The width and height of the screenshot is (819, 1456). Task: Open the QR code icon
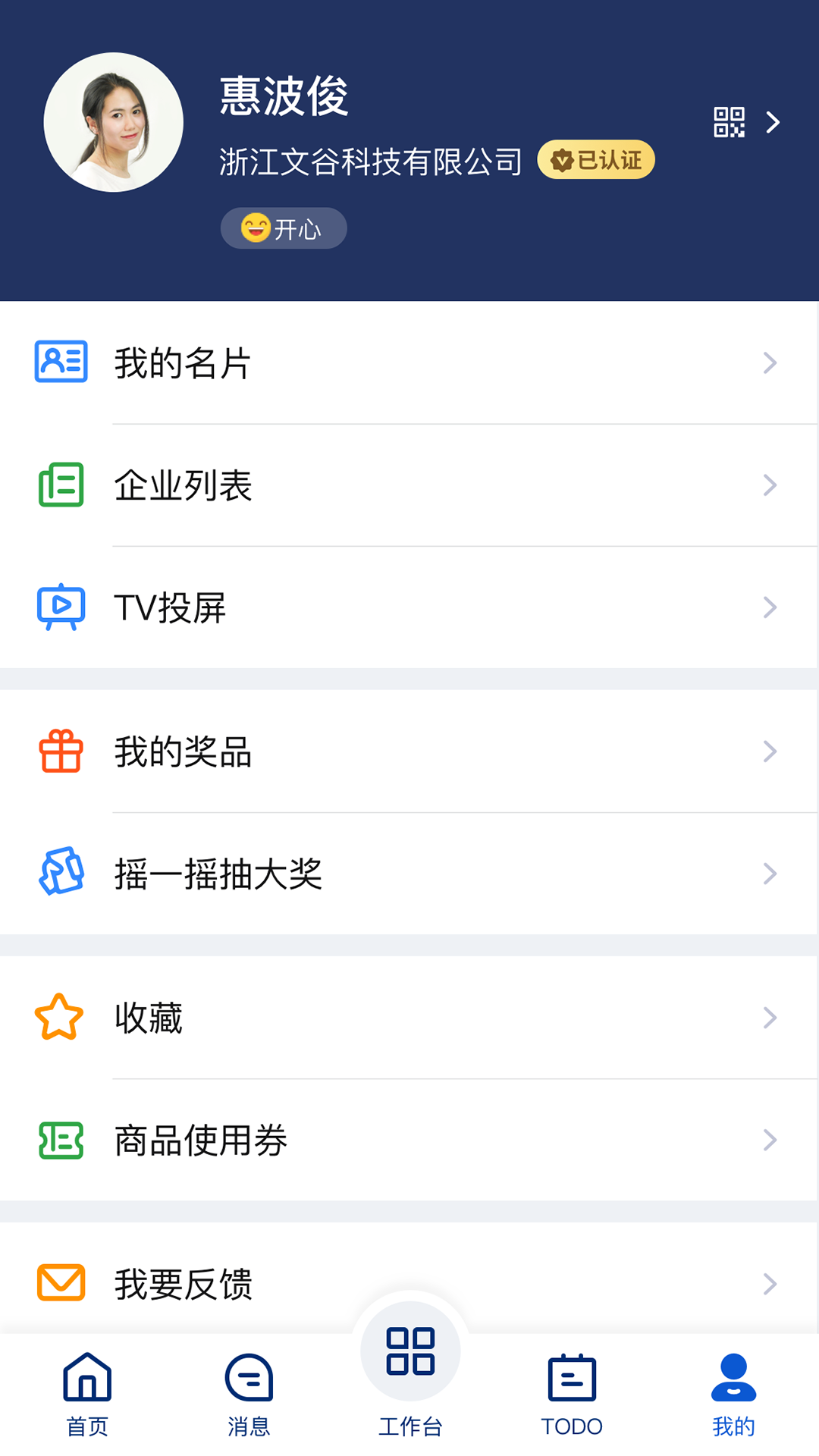pos(730,121)
